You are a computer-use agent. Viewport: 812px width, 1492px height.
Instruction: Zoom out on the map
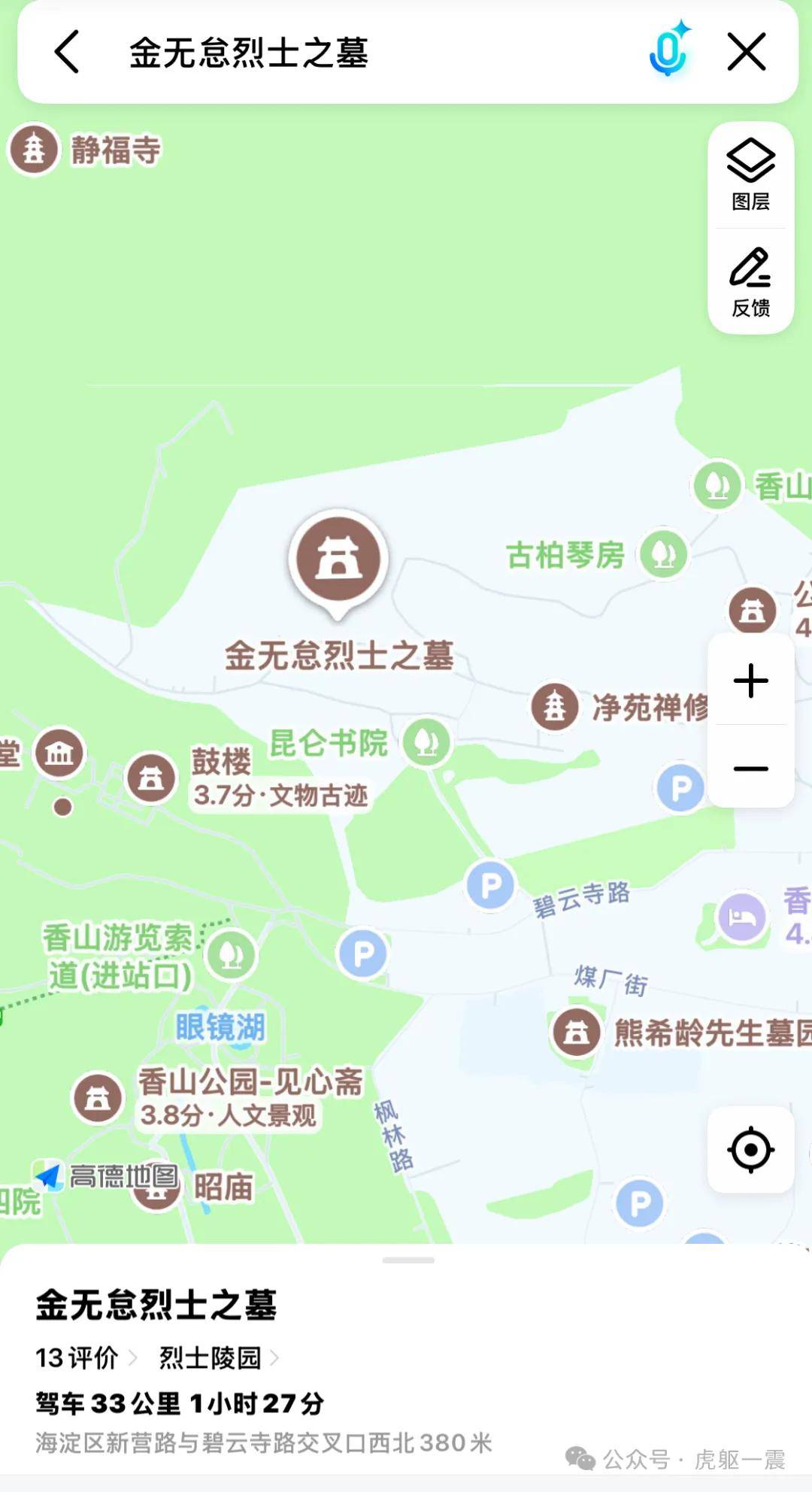click(750, 768)
